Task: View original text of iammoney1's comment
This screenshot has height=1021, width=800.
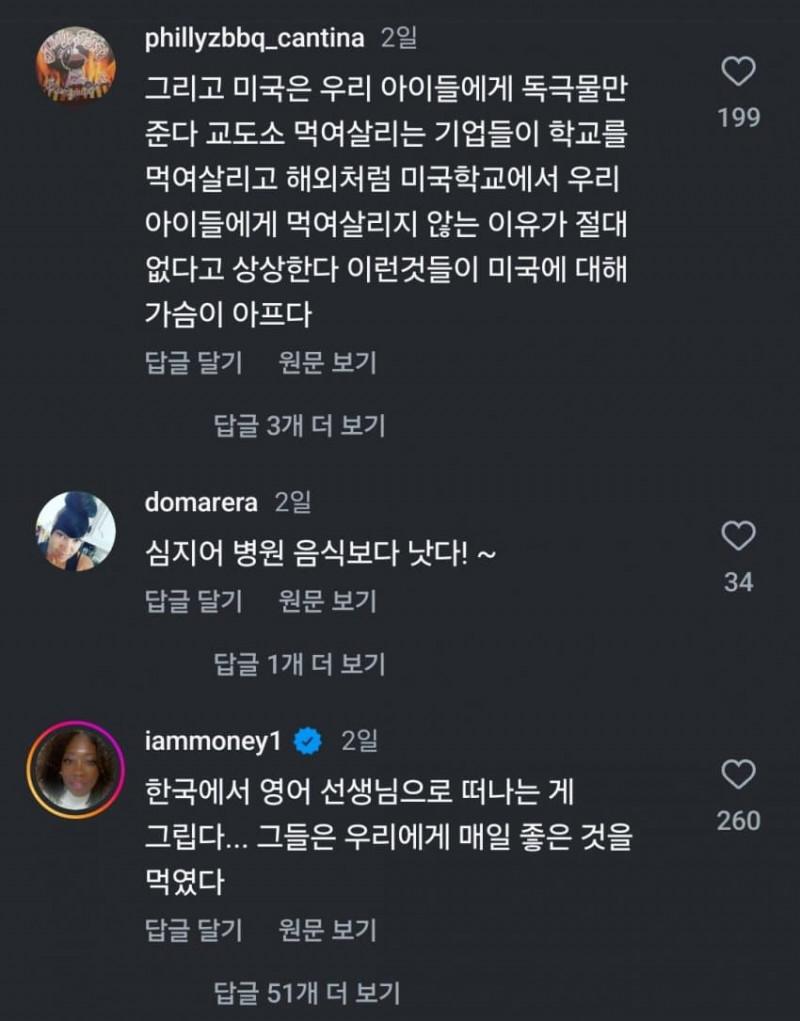Action: [327, 930]
